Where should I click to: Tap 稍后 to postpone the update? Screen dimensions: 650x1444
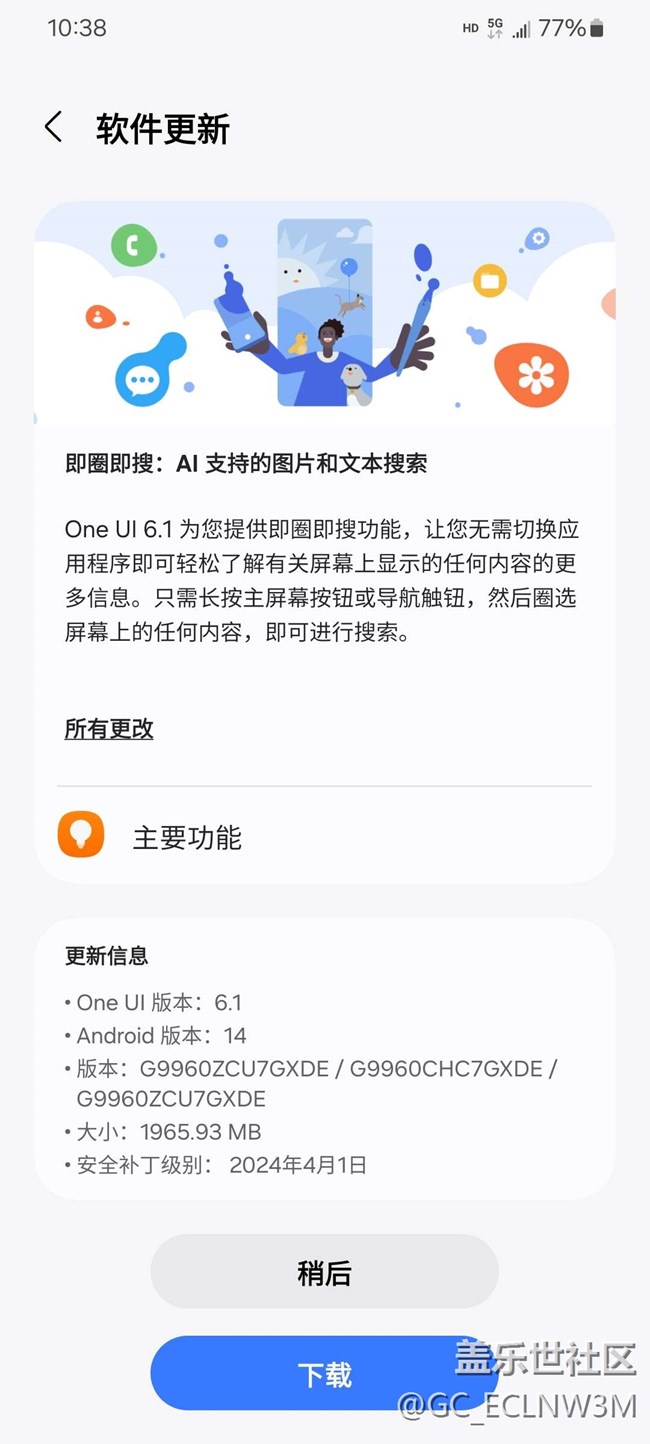click(324, 1272)
